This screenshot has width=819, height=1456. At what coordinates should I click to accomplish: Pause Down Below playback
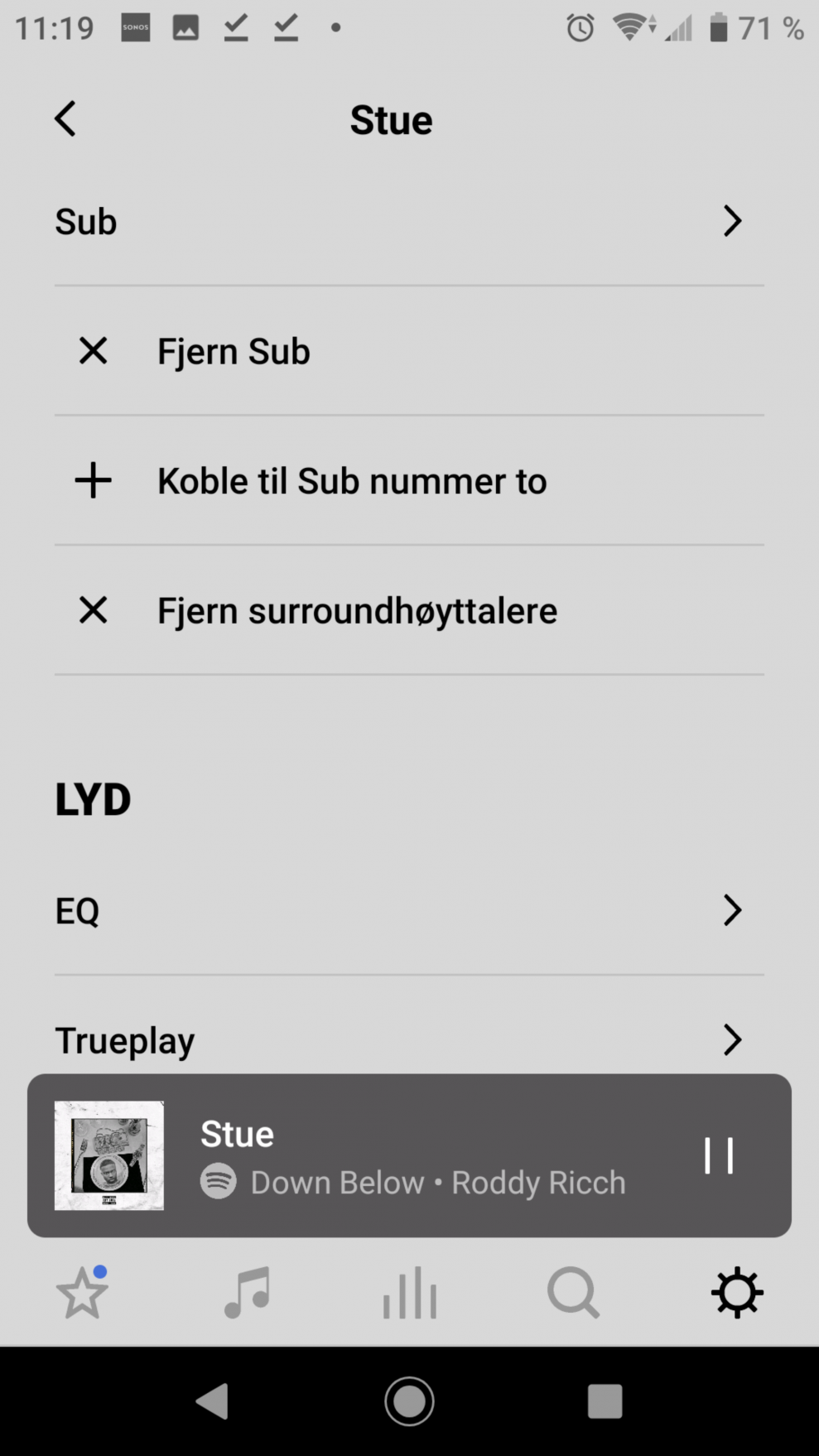[718, 1155]
